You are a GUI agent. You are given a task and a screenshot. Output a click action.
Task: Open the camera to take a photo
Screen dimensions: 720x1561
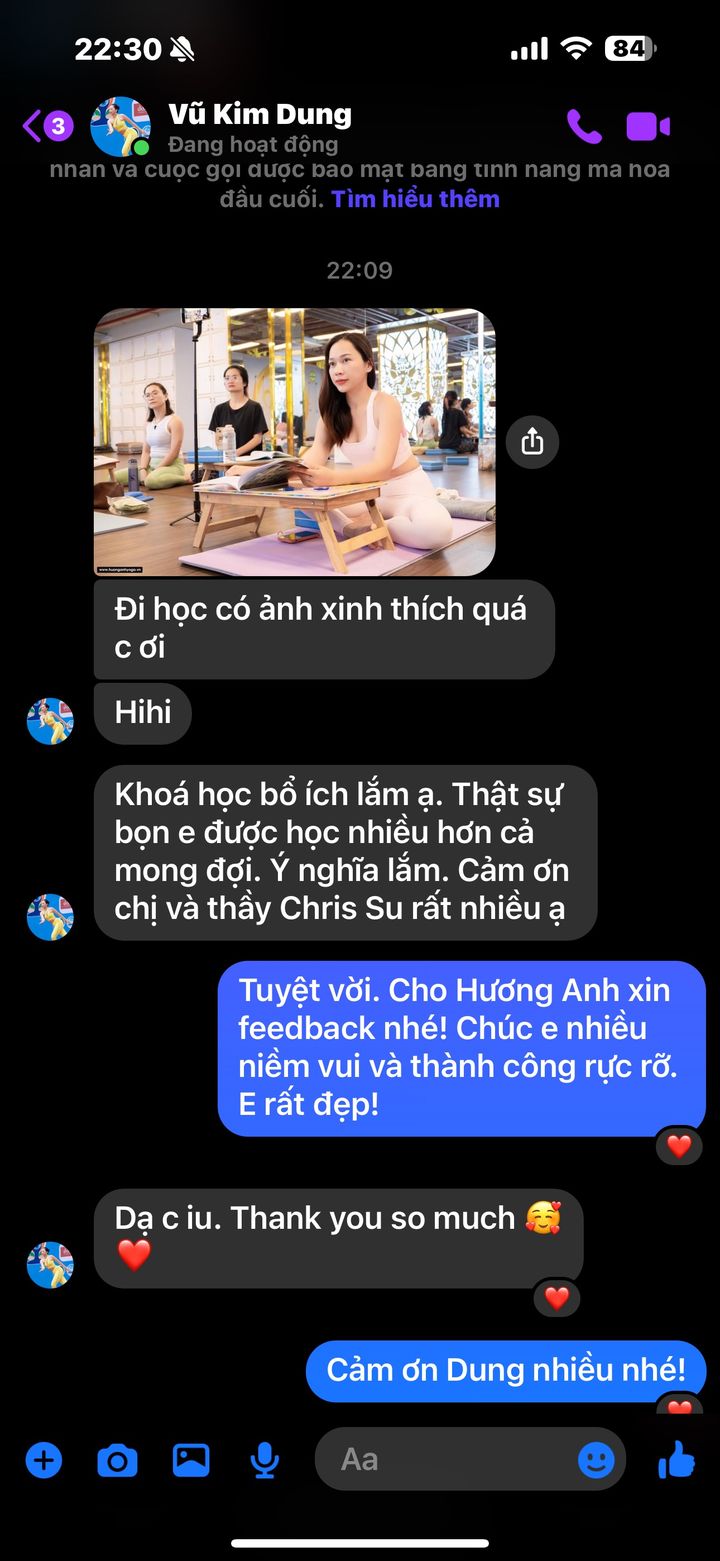click(x=117, y=1461)
